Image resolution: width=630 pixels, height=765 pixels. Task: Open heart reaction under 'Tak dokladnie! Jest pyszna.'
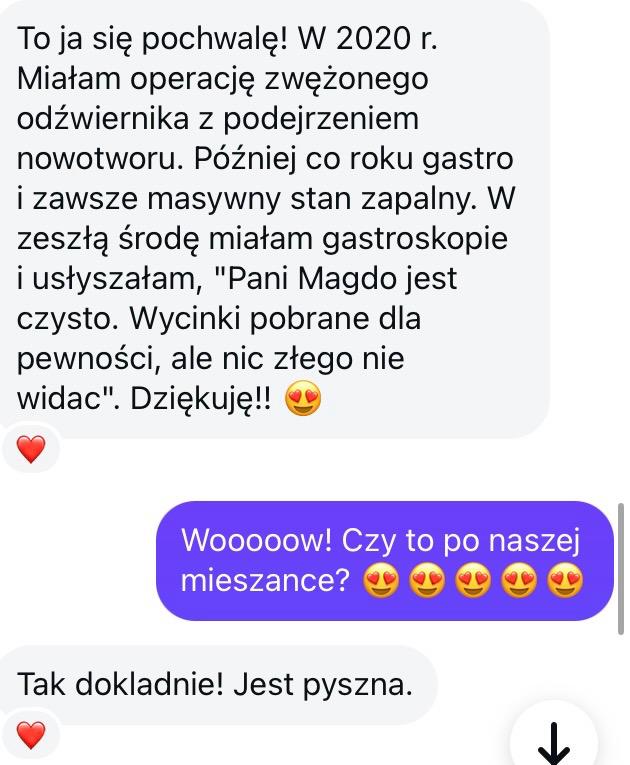click(x=31, y=738)
